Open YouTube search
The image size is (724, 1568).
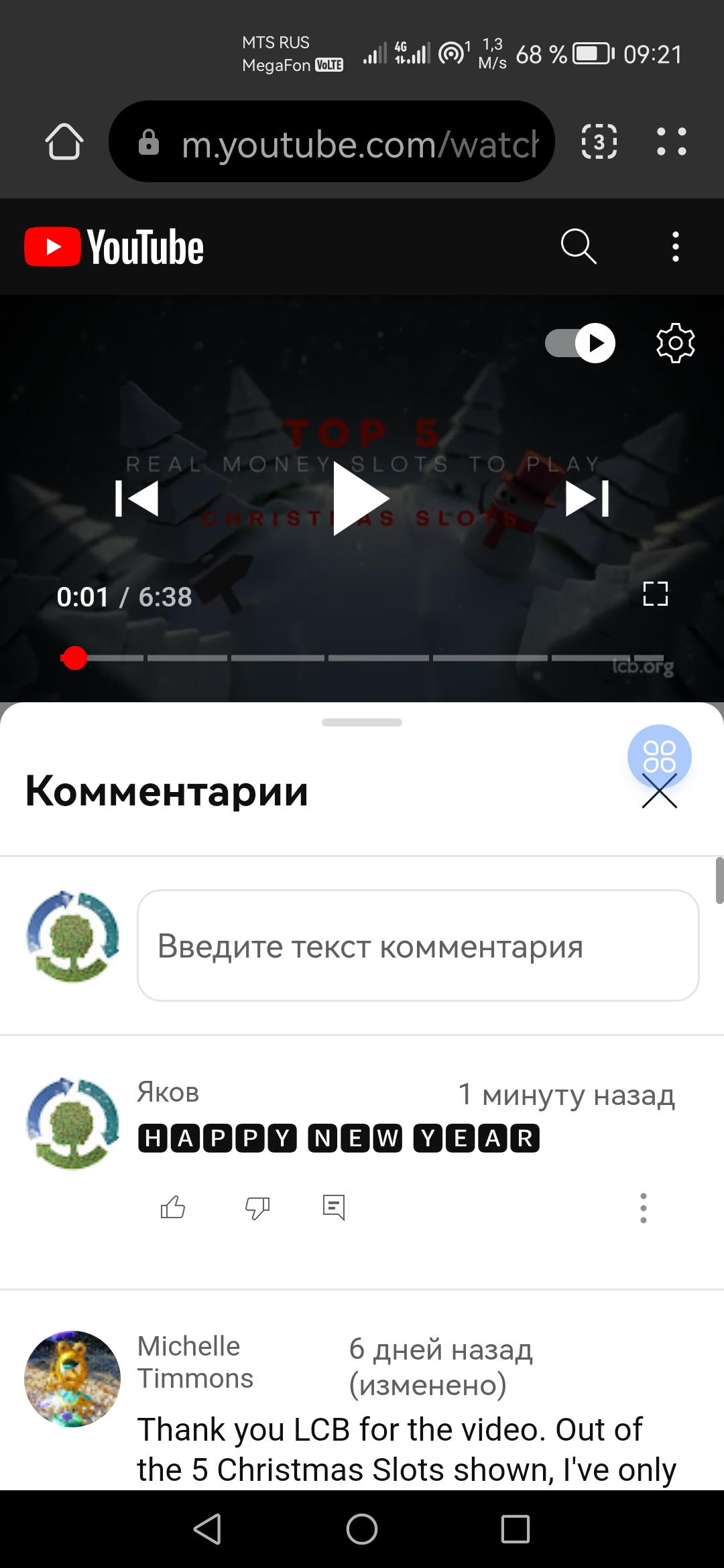coord(578,247)
